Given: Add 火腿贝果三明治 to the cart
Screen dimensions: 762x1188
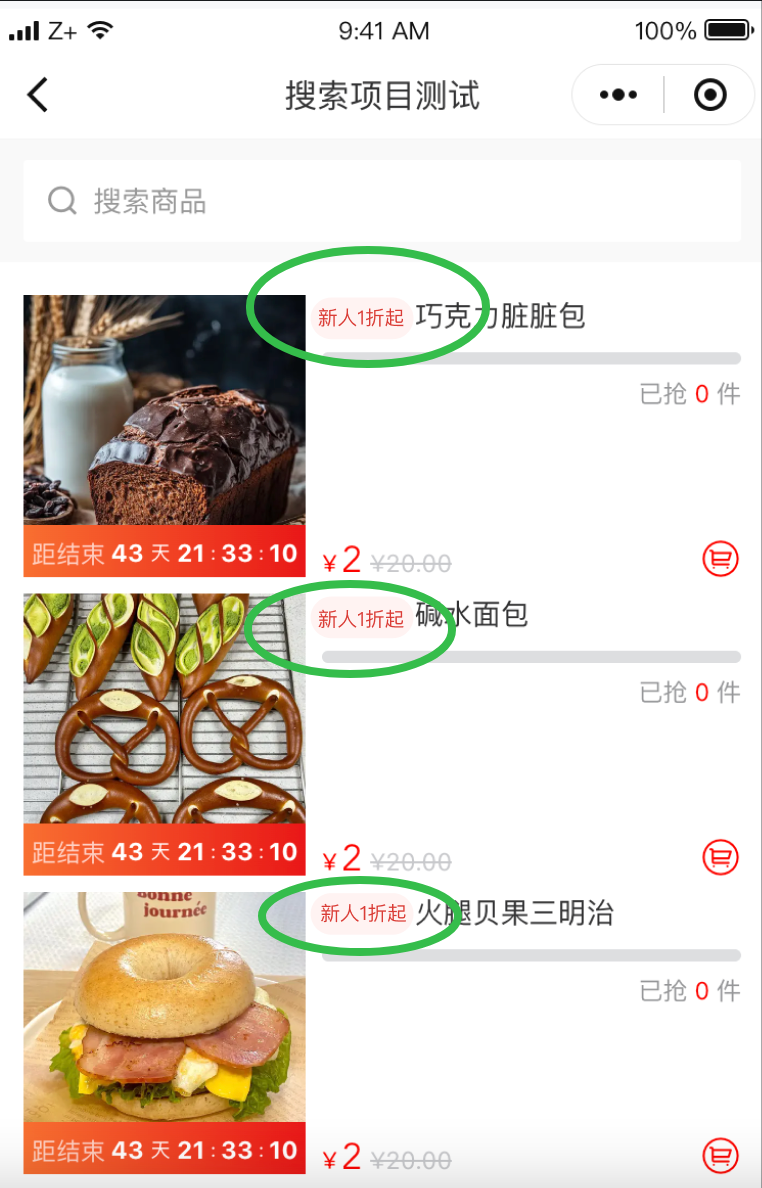Looking at the screenshot, I should (720, 1155).
